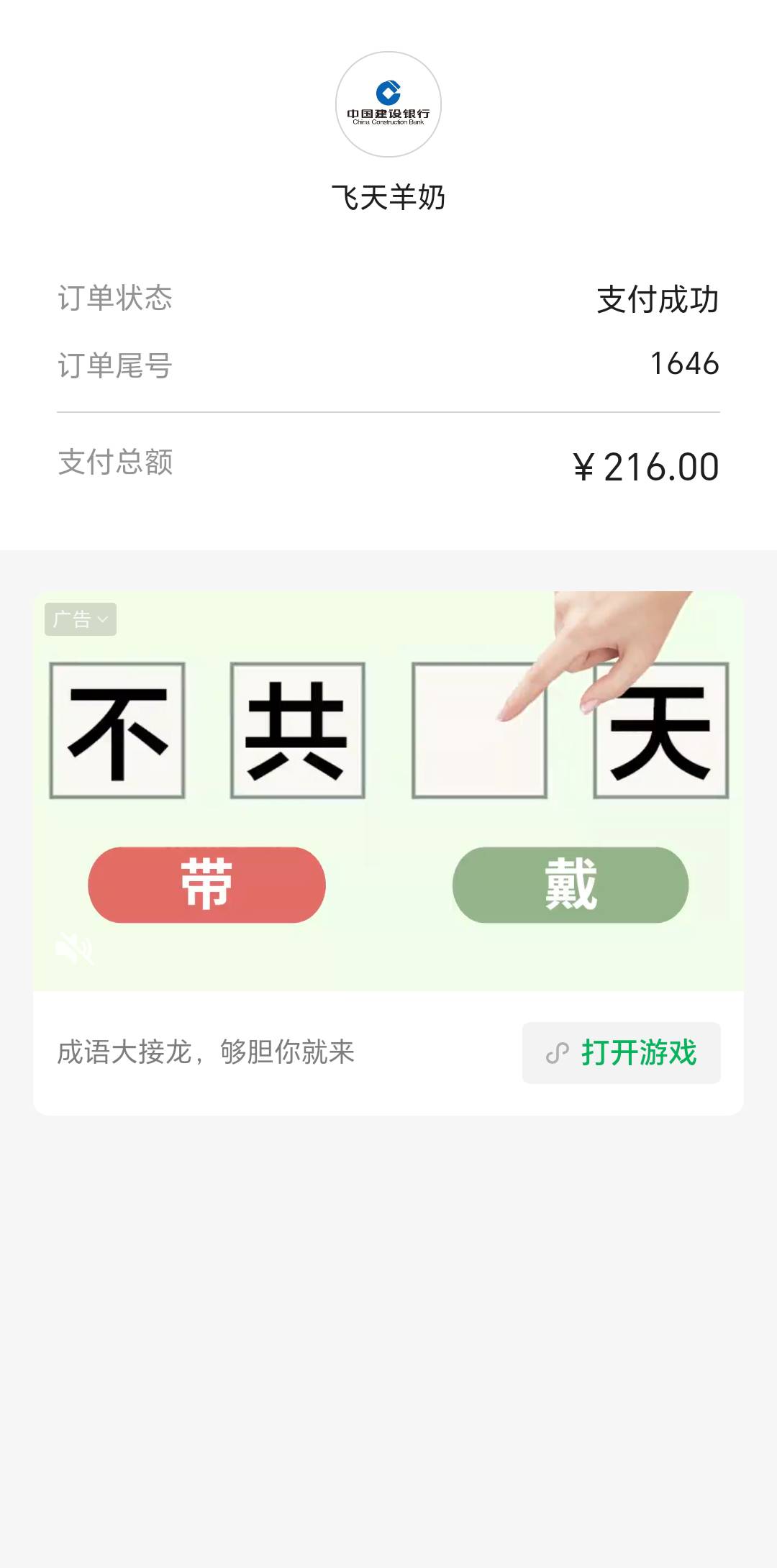Expand the 广告 dropdown label
The height and width of the screenshot is (1568, 777).
click(x=81, y=619)
